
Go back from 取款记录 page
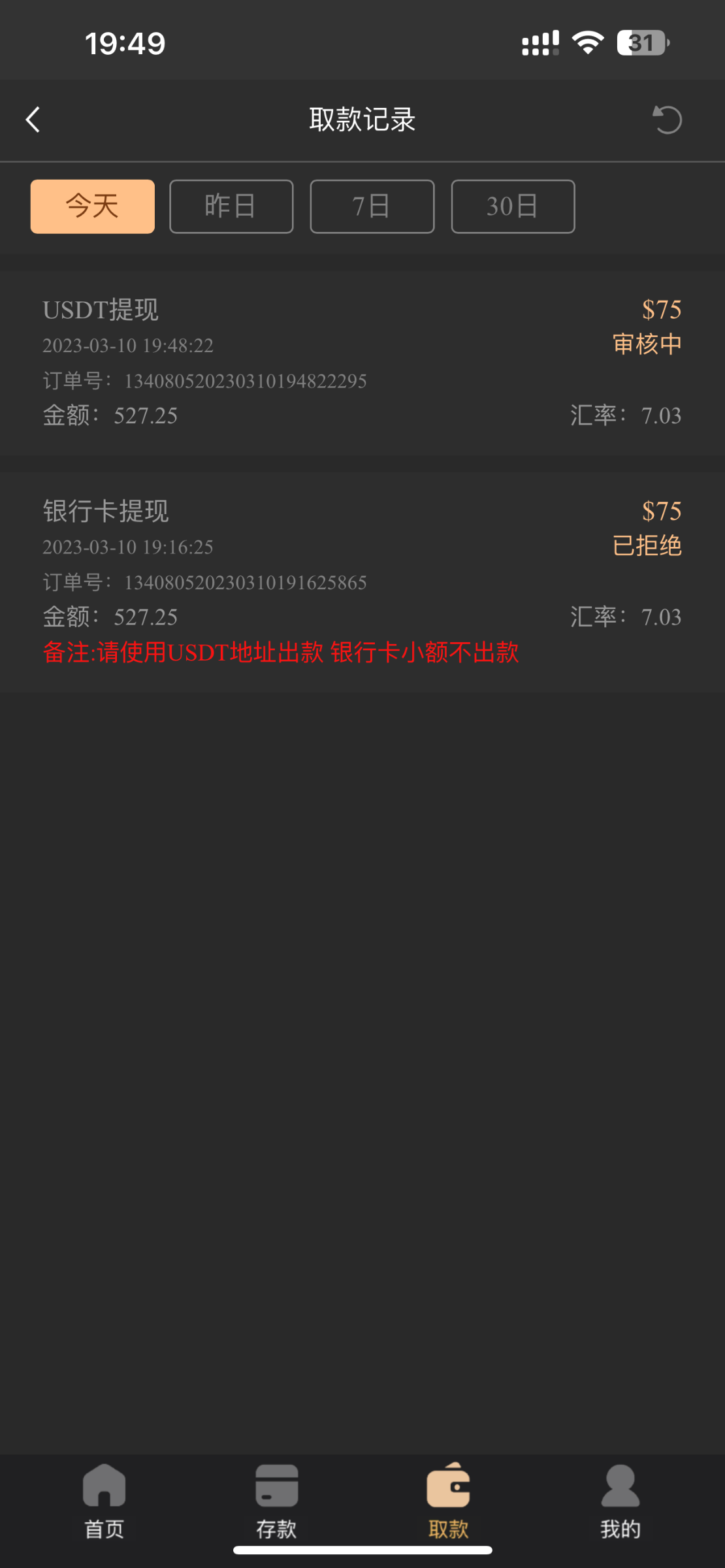pyautogui.click(x=33, y=120)
